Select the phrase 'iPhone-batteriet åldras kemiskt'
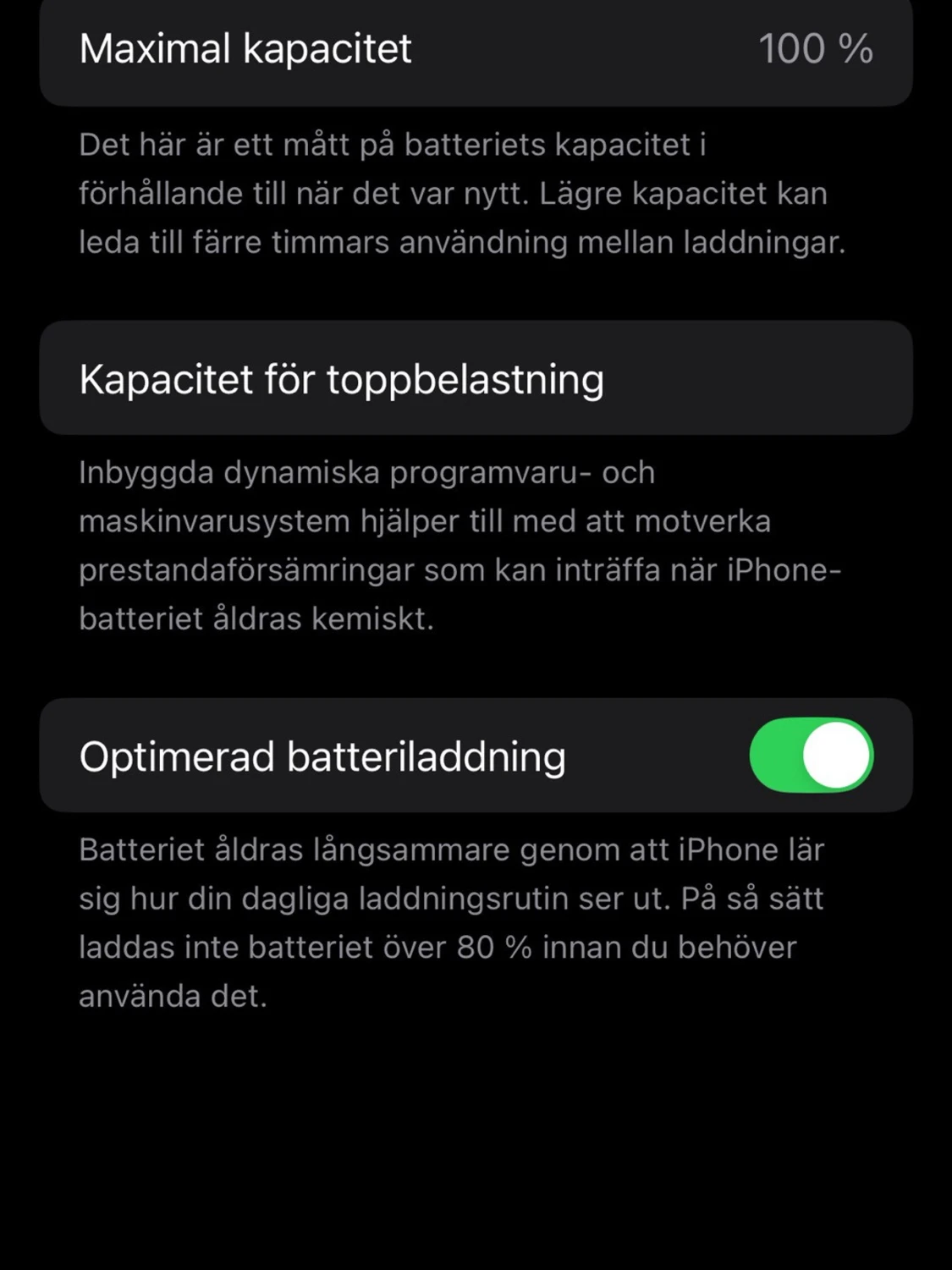The width and height of the screenshot is (952, 1270). point(592,592)
